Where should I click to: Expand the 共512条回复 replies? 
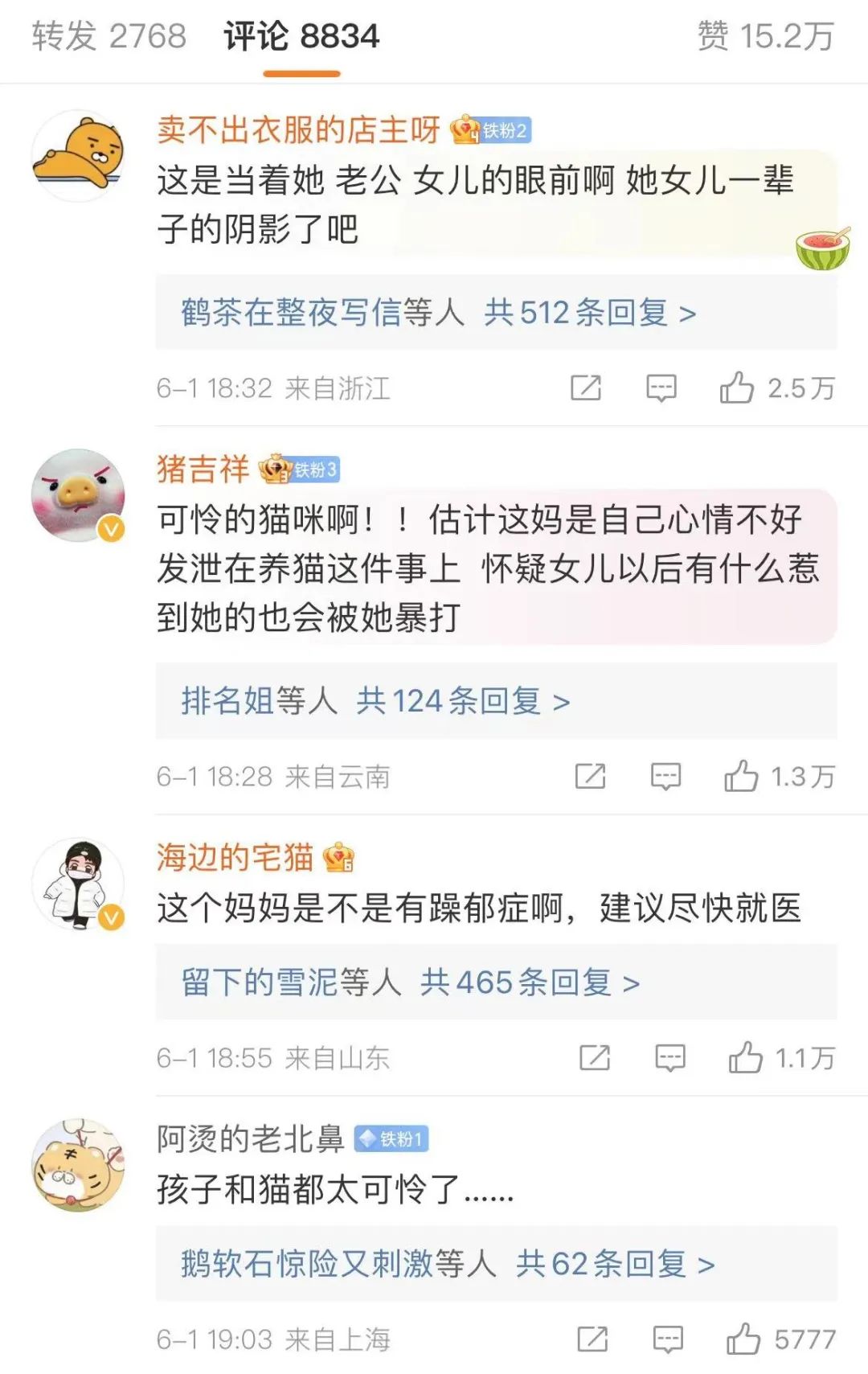[590, 313]
